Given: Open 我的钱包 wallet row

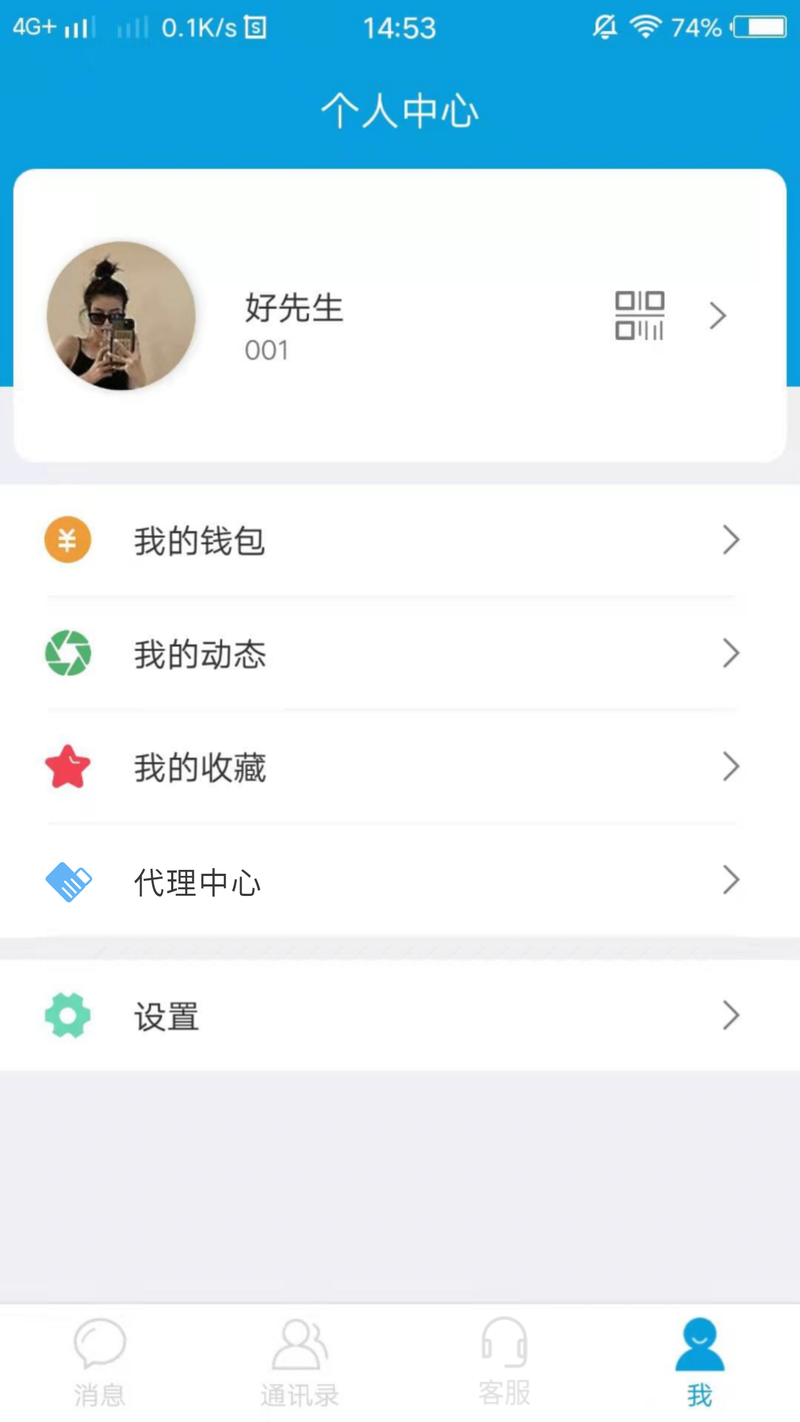Looking at the screenshot, I should point(400,541).
